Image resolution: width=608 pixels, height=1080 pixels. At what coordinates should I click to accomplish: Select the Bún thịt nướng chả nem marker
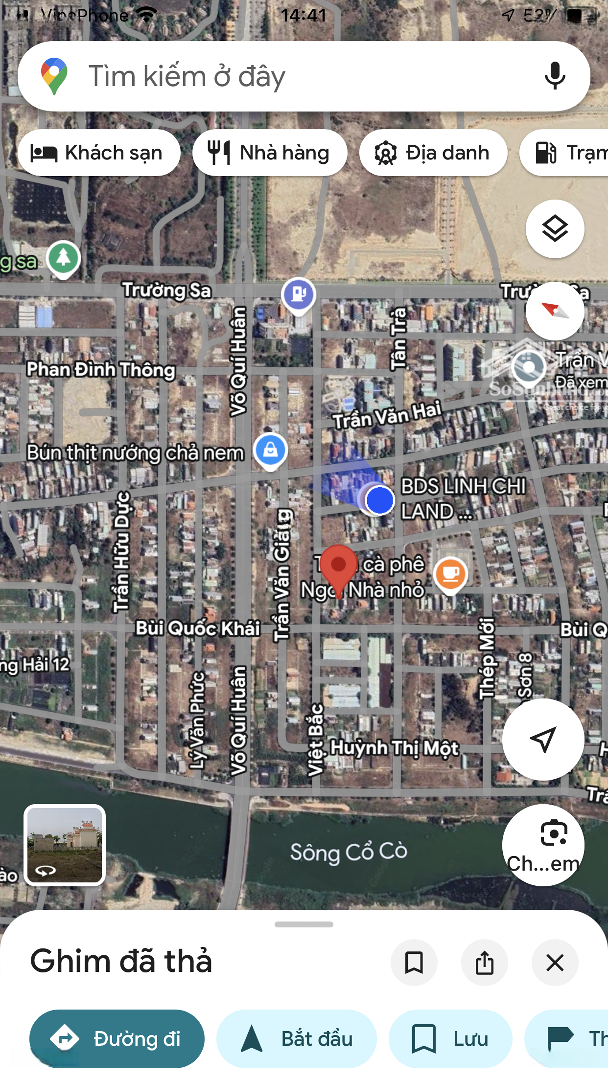pos(269,451)
